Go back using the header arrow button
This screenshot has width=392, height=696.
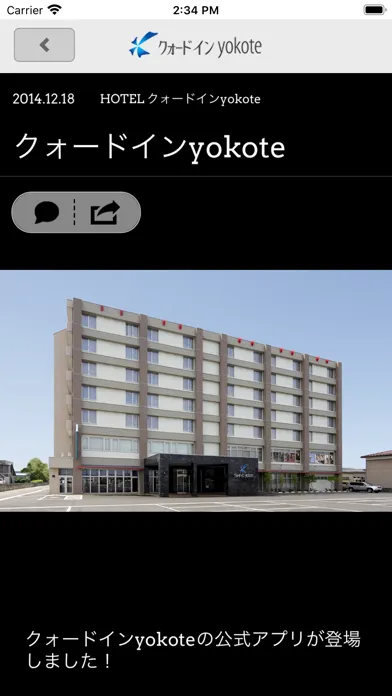44,45
